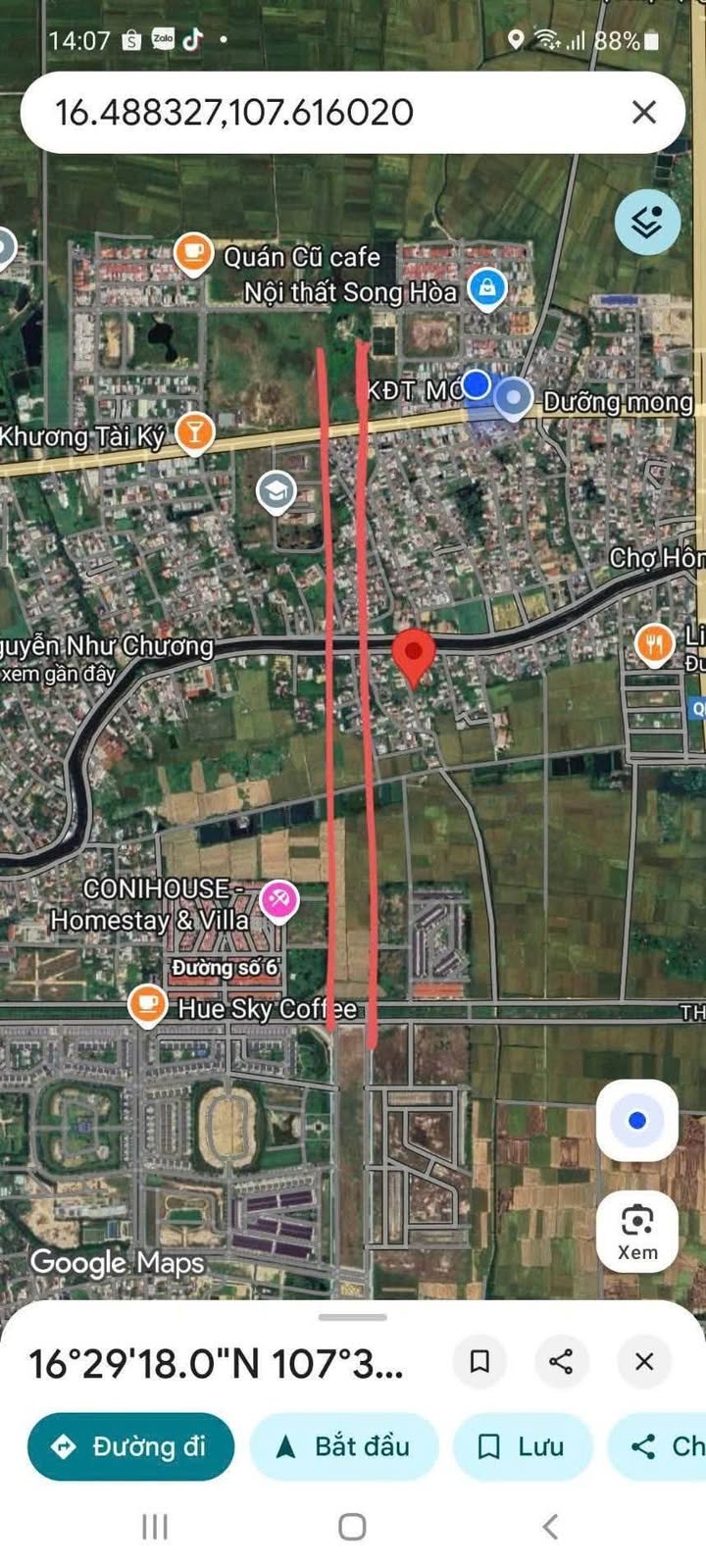Image resolution: width=706 pixels, height=1568 pixels.
Task: Go back using the system back button
Action: point(550,1526)
